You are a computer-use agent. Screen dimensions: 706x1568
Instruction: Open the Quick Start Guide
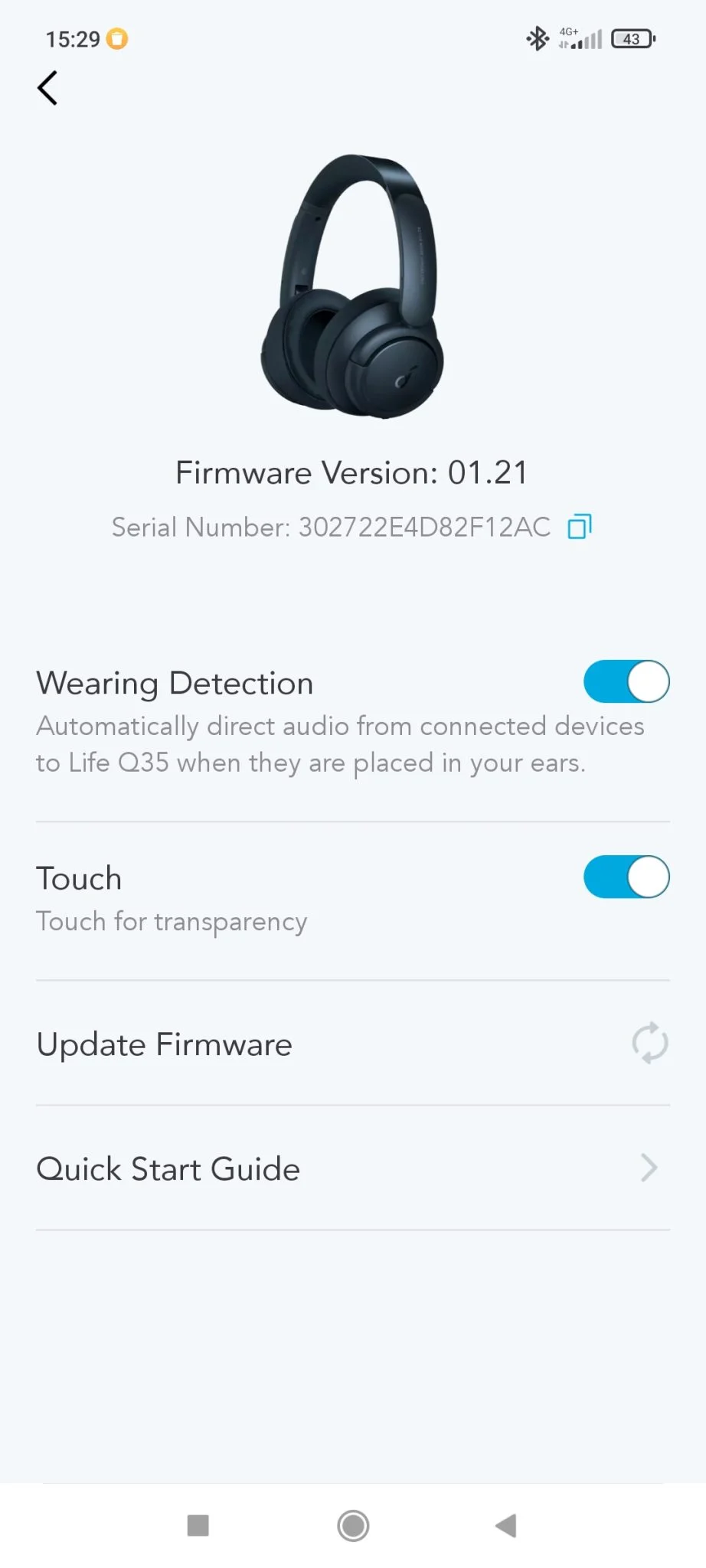click(x=352, y=1168)
